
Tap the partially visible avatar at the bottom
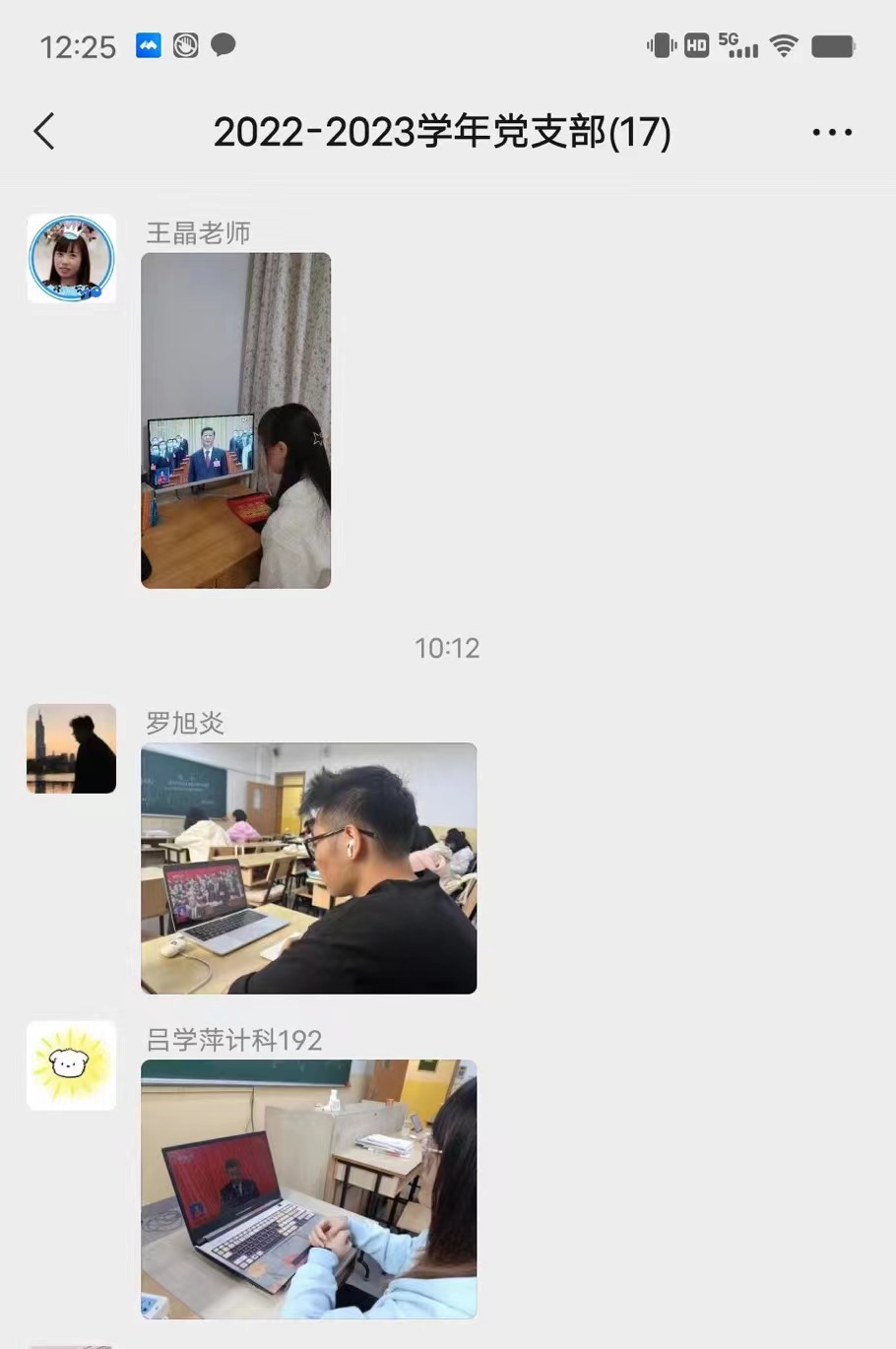click(x=71, y=1343)
